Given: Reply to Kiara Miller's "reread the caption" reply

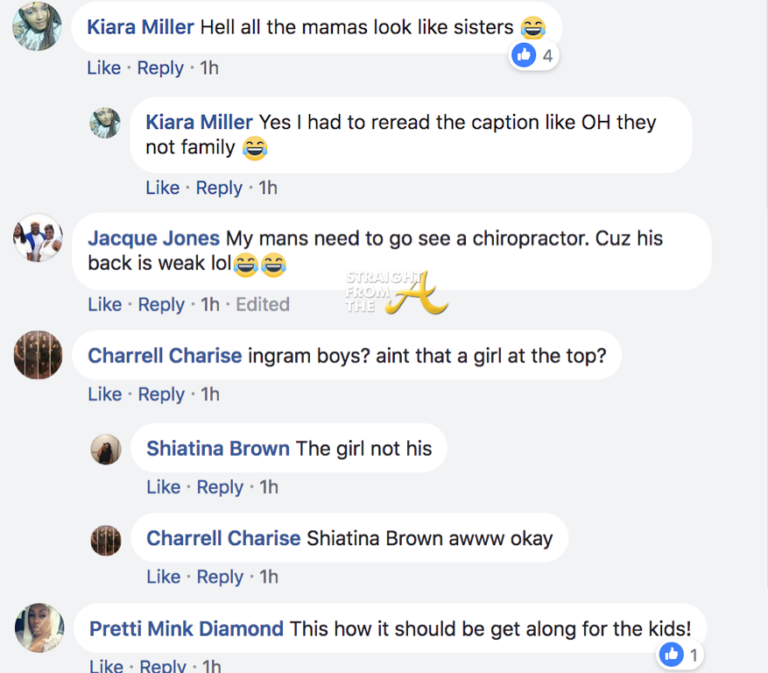Looking at the screenshot, I should tap(219, 188).
